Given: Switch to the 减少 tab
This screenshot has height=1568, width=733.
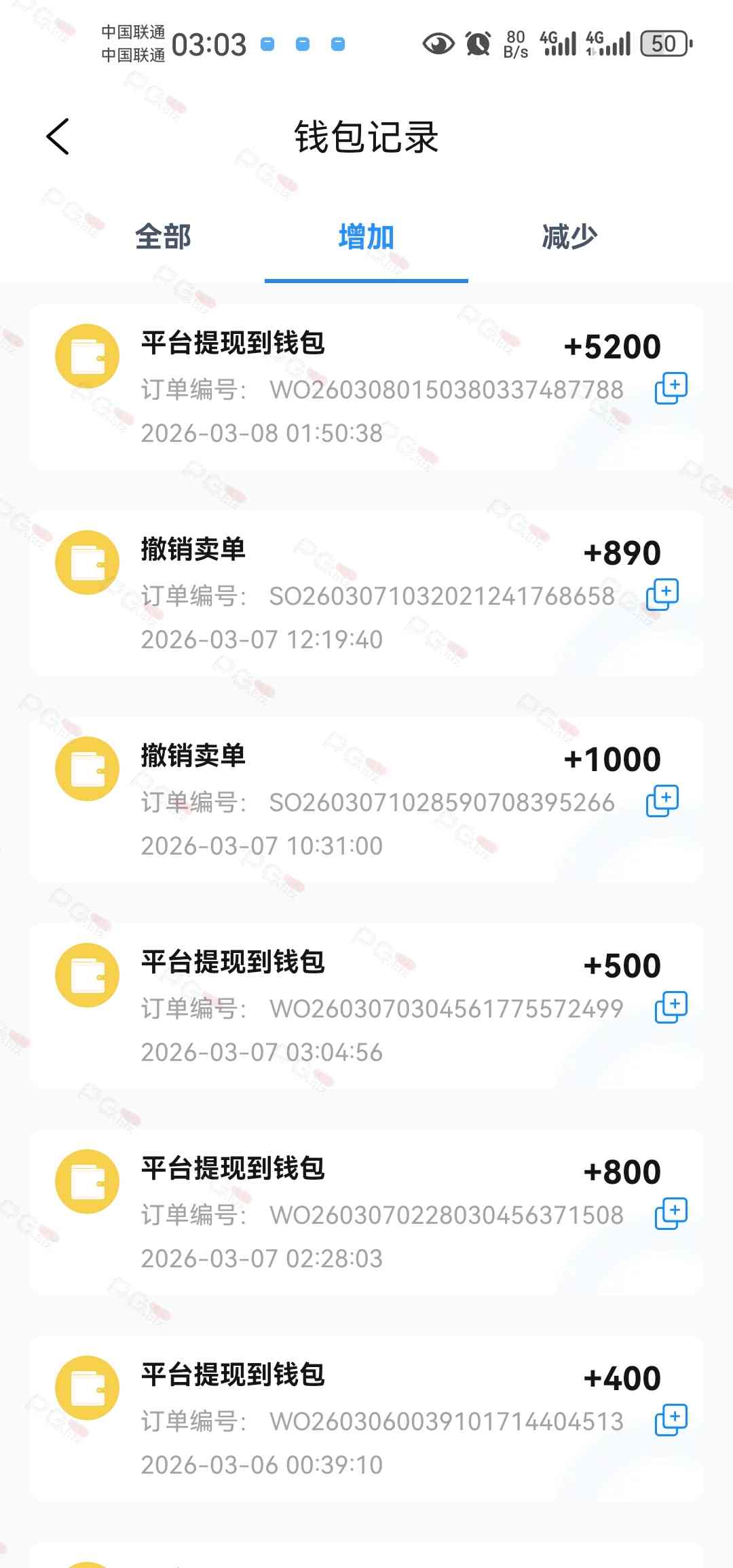Looking at the screenshot, I should (569, 237).
